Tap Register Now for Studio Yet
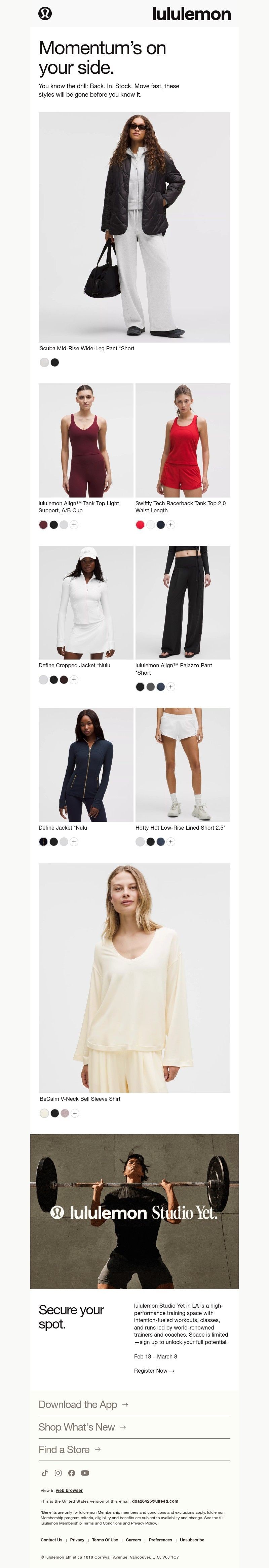This screenshot has width=269, height=1568. pyautogui.click(x=154, y=1370)
